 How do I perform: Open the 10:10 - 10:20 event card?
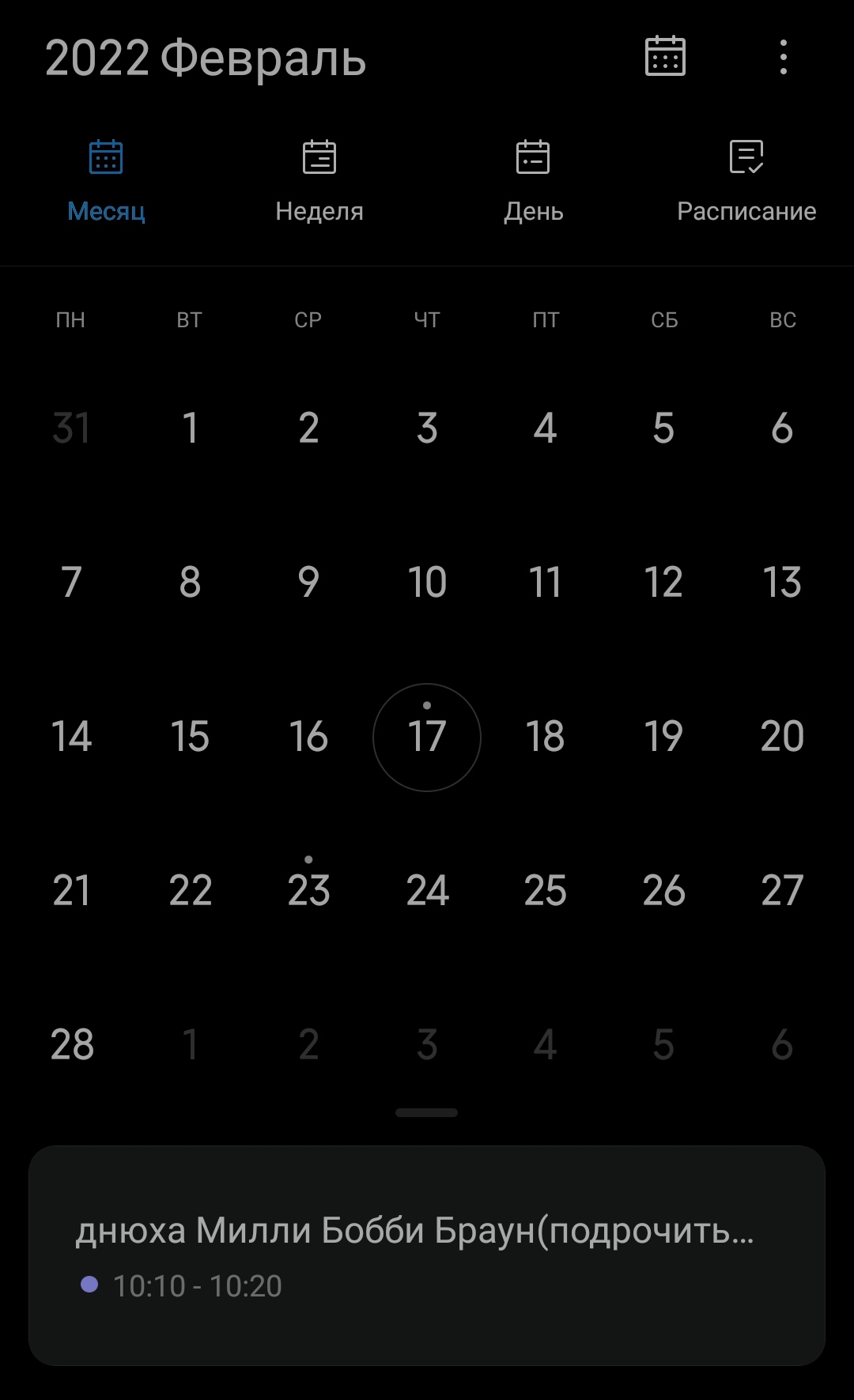427,1255
